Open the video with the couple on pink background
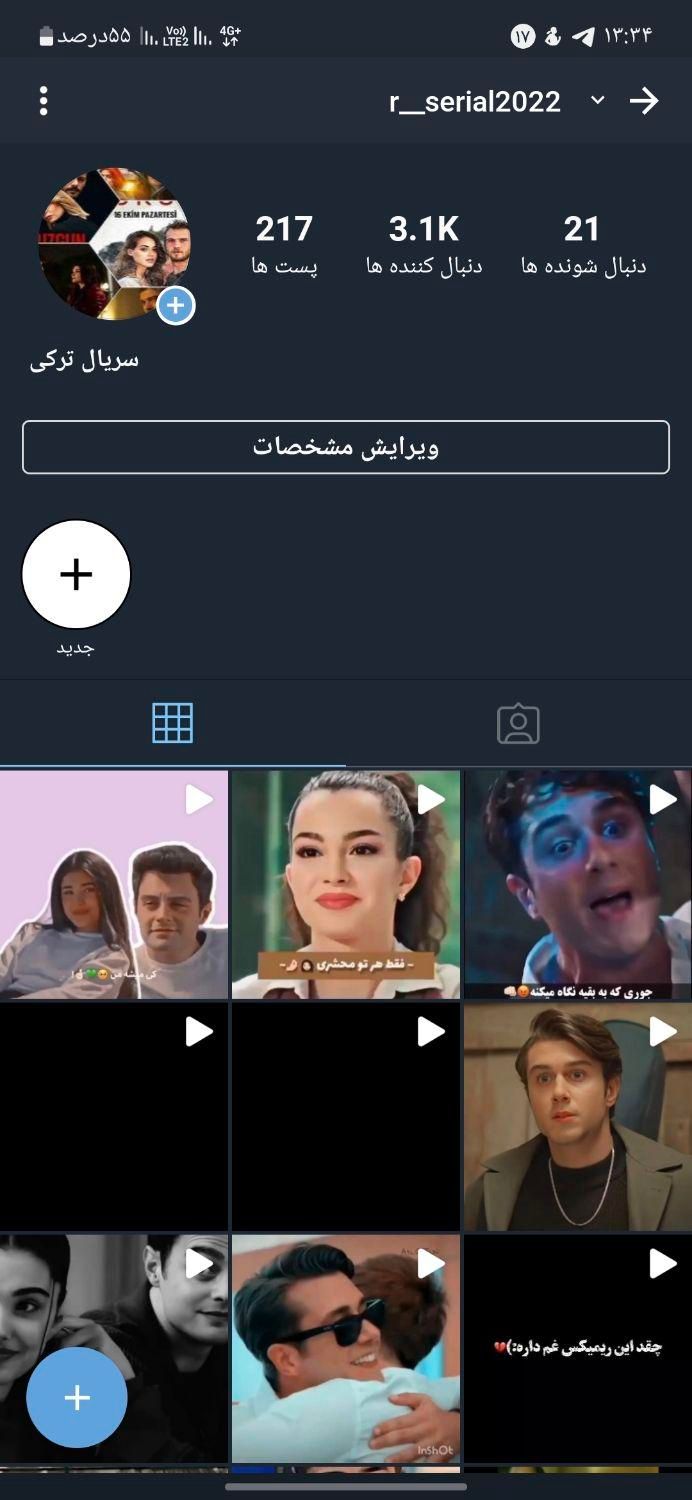 114,885
